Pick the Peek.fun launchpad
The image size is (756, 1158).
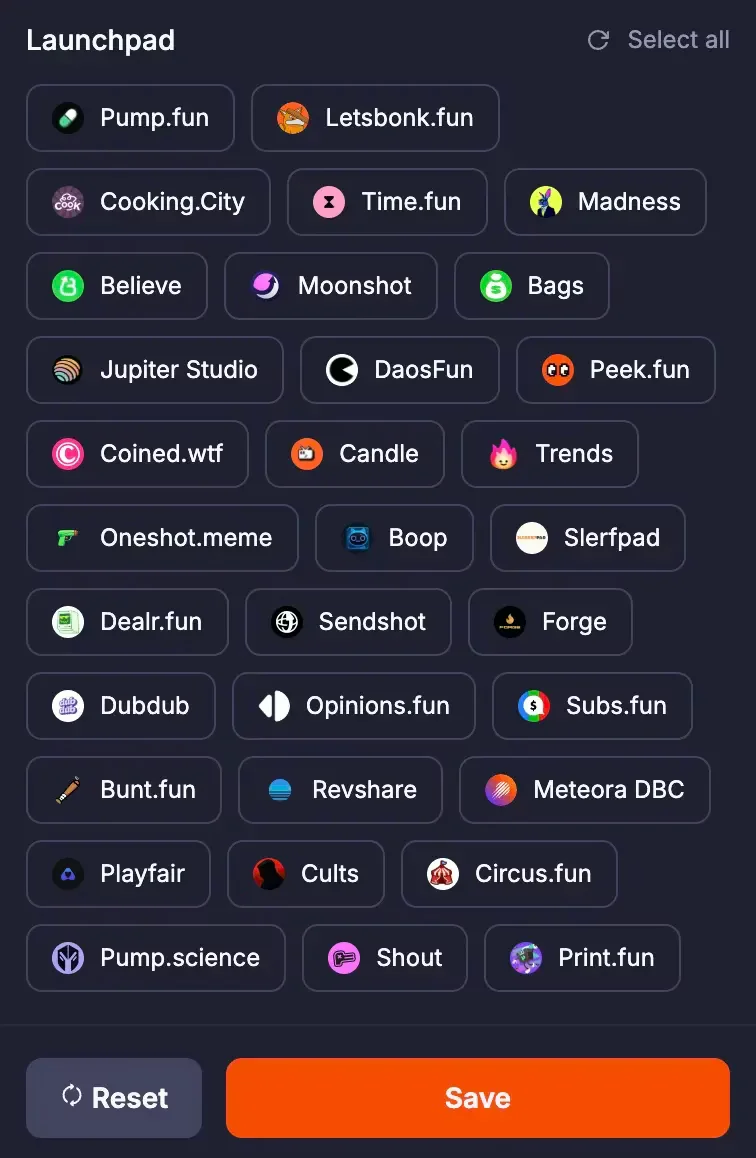click(615, 370)
